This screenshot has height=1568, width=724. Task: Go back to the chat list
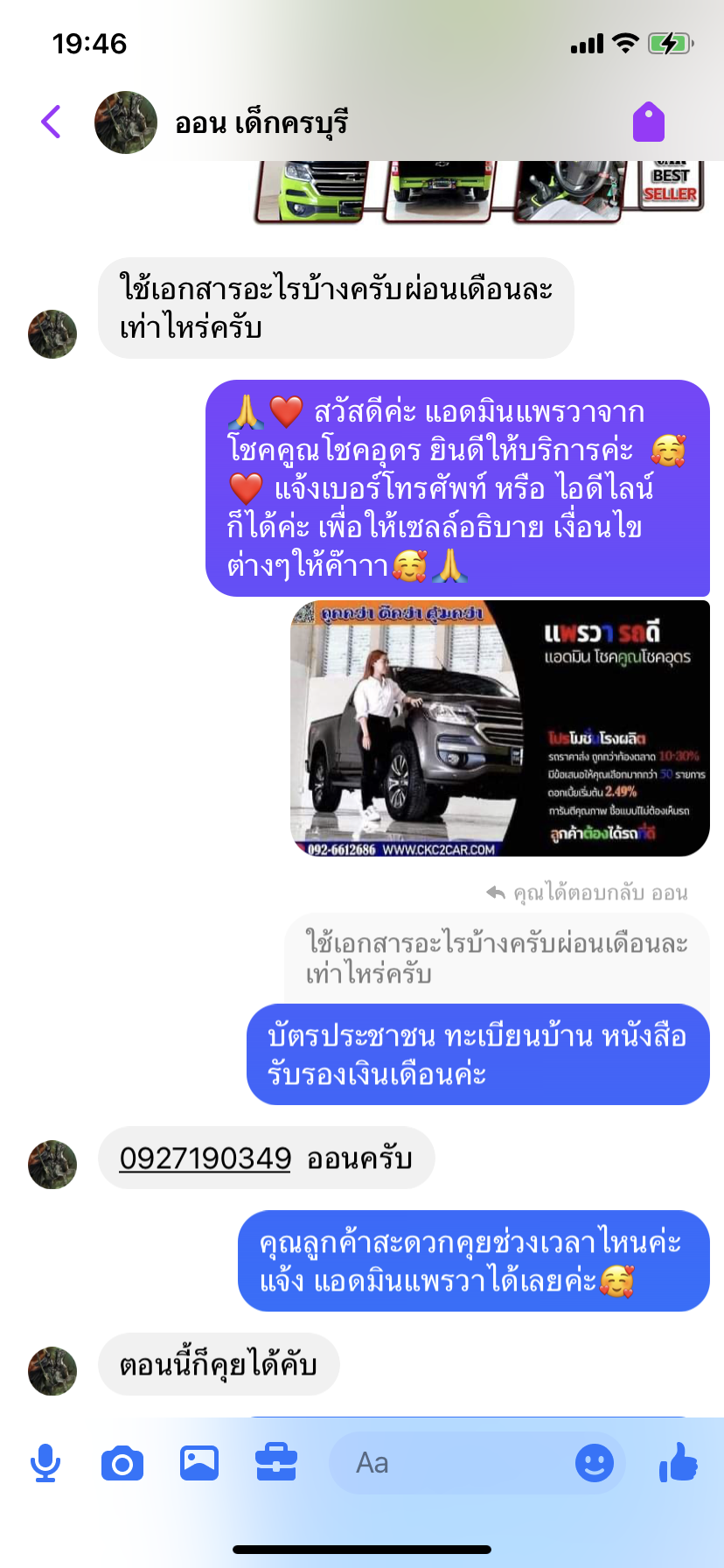(x=52, y=122)
